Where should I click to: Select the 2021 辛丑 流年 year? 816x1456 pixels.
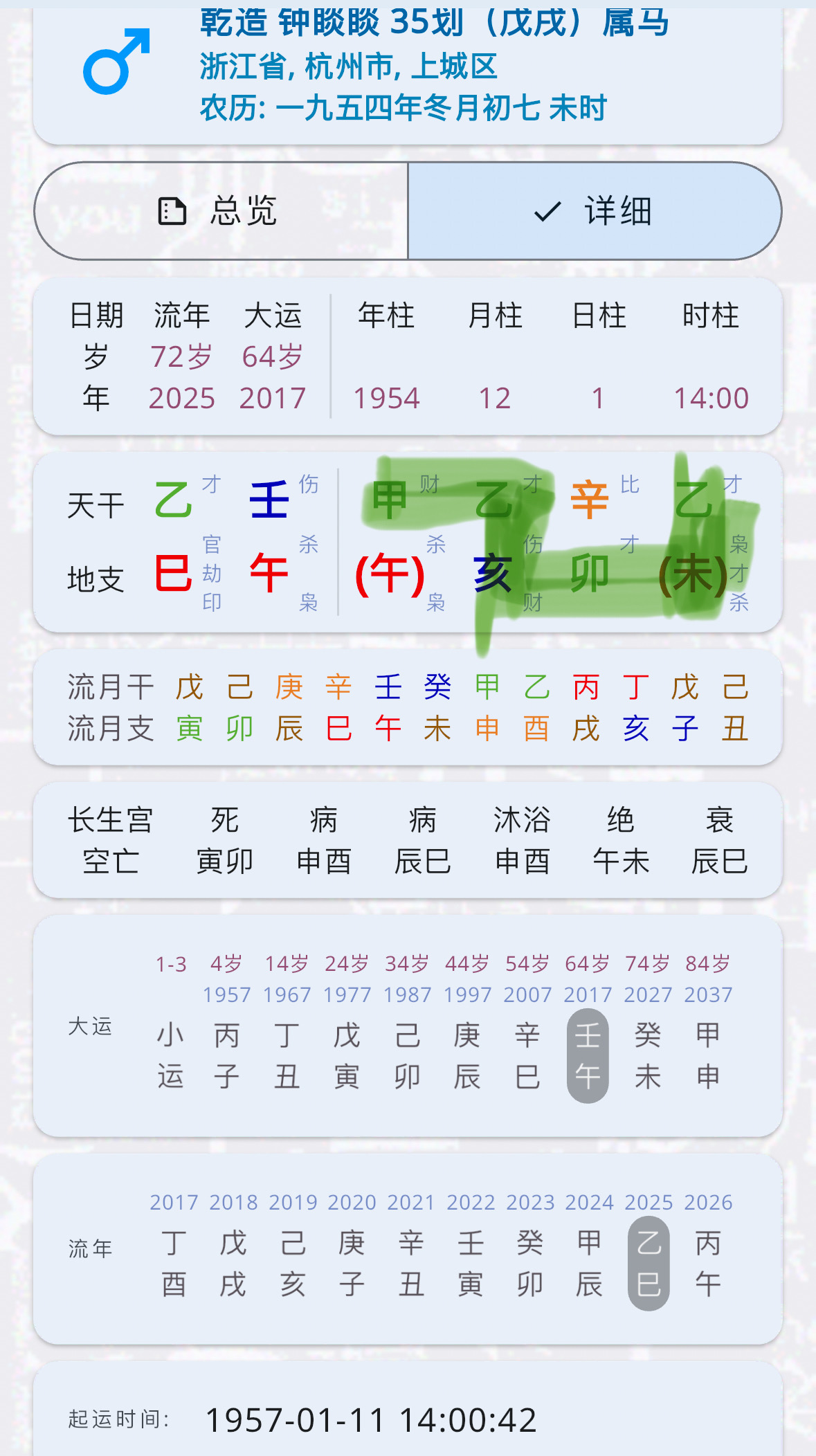pos(411,1263)
